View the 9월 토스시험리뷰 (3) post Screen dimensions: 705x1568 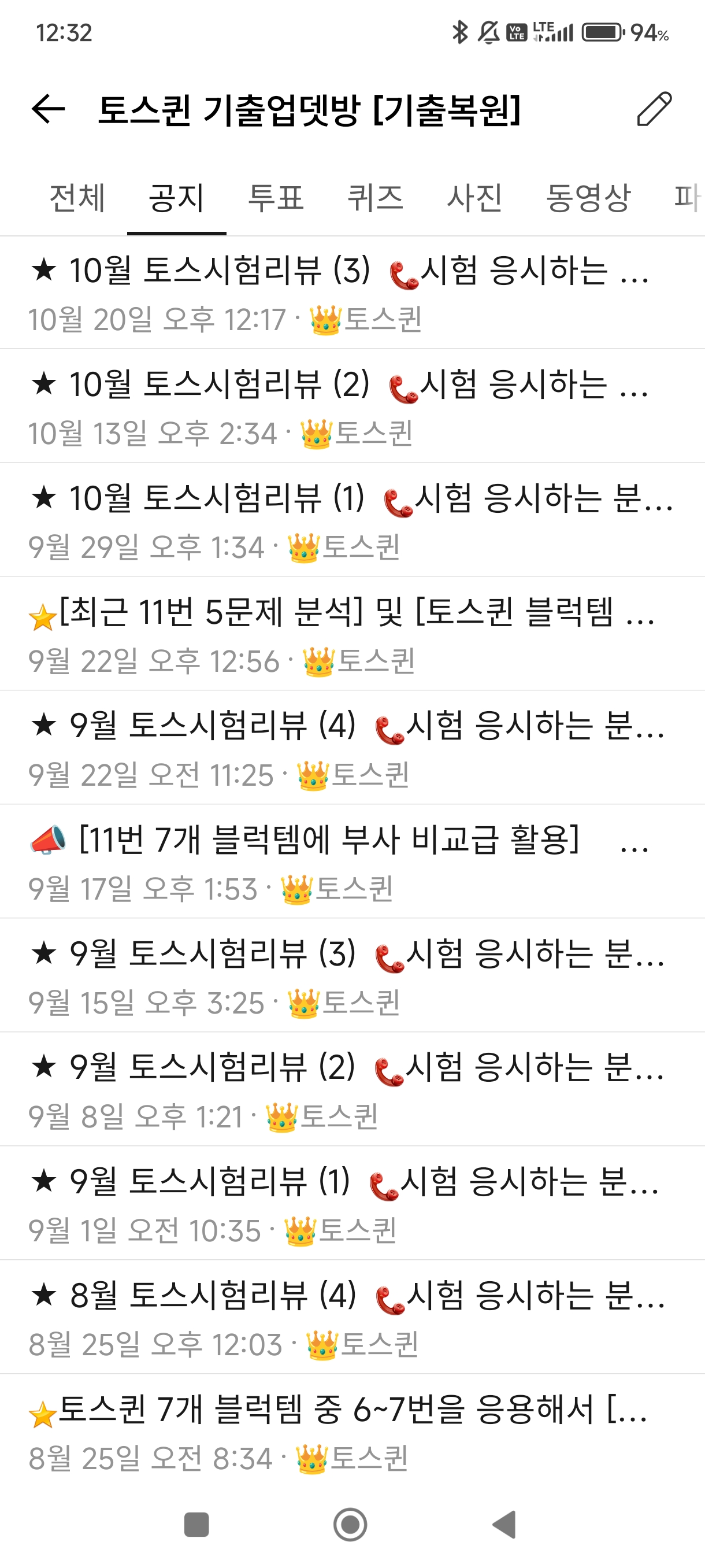pos(340,975)
